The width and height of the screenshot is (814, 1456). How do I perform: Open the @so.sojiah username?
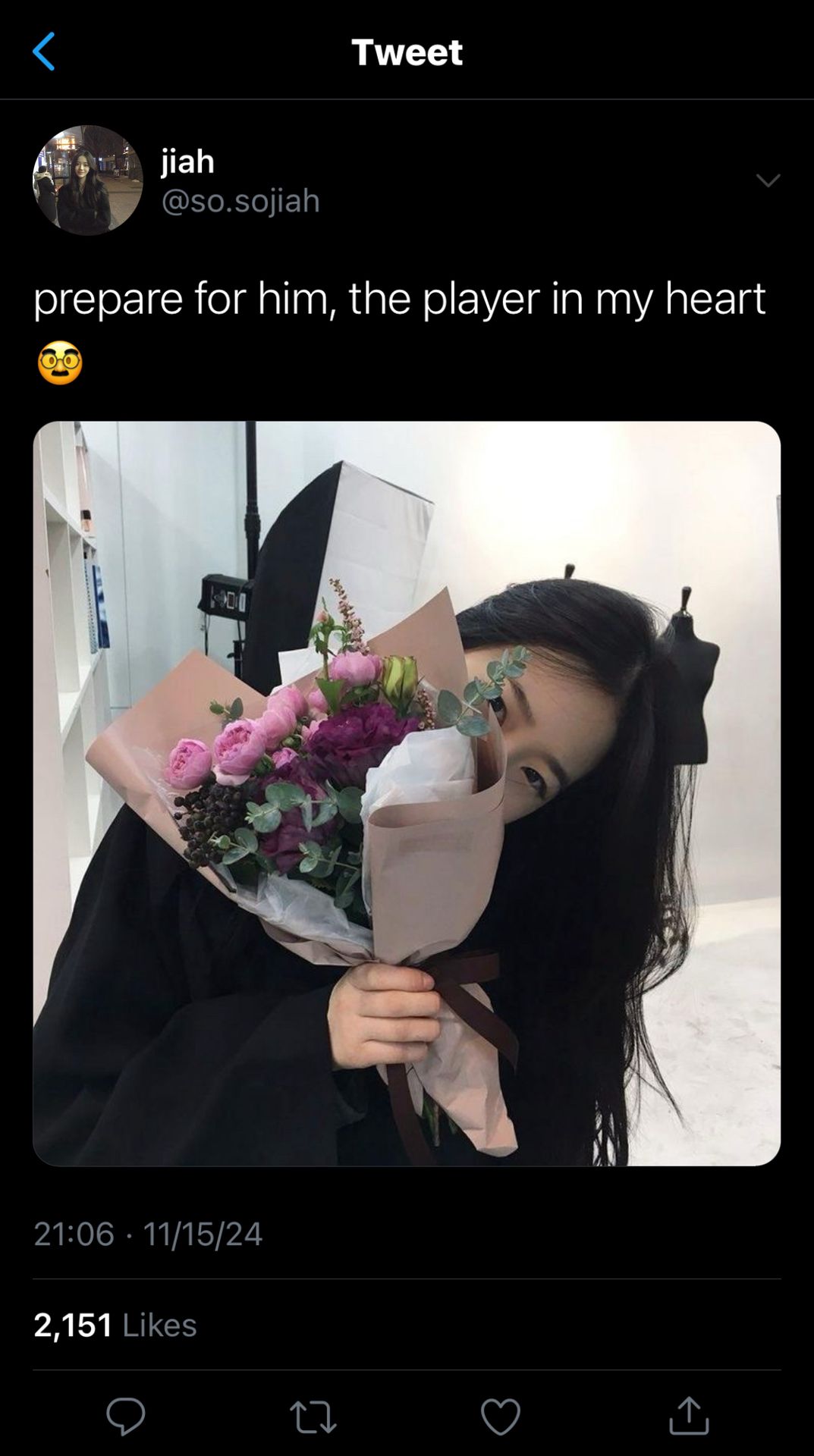tap(240, 201)
